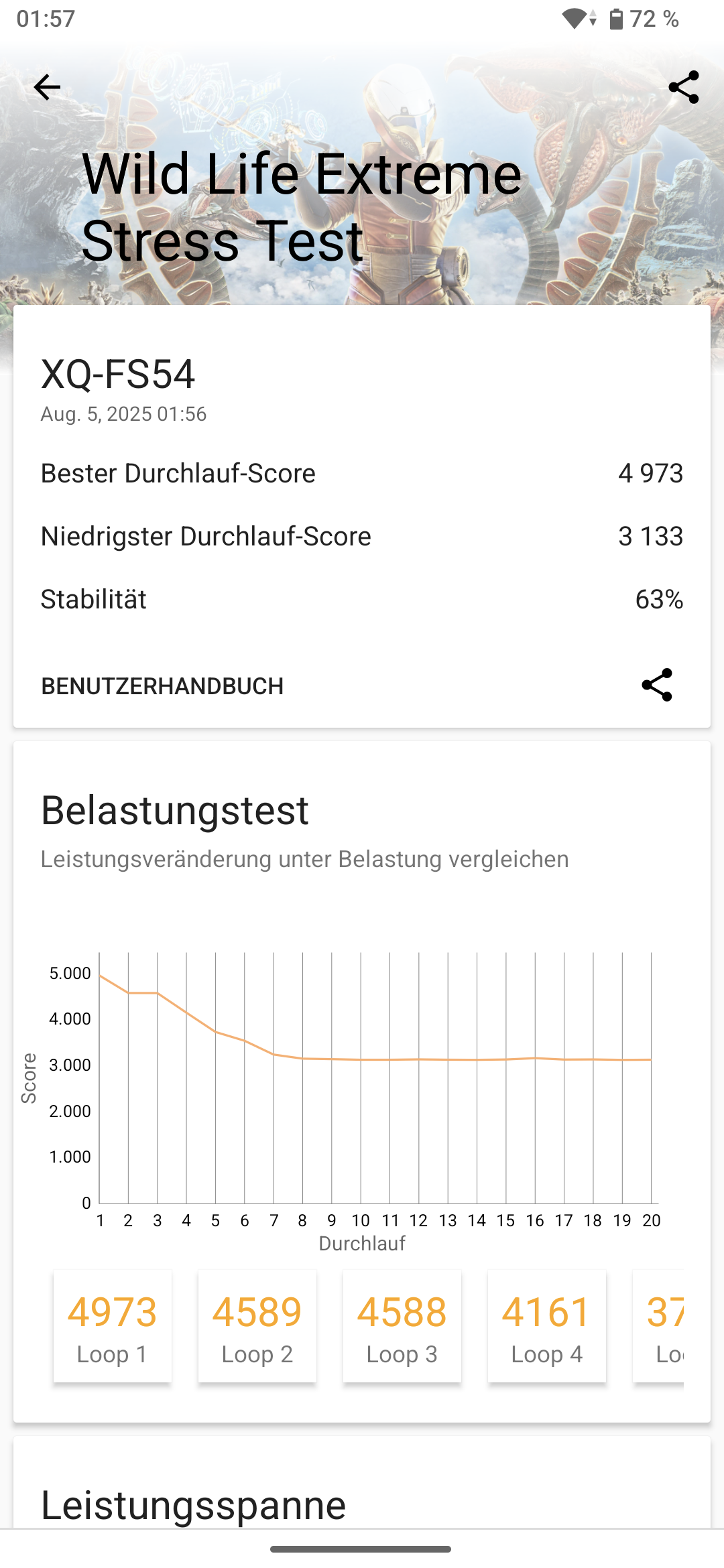Go back using the header arrow

tap(47, 87)
